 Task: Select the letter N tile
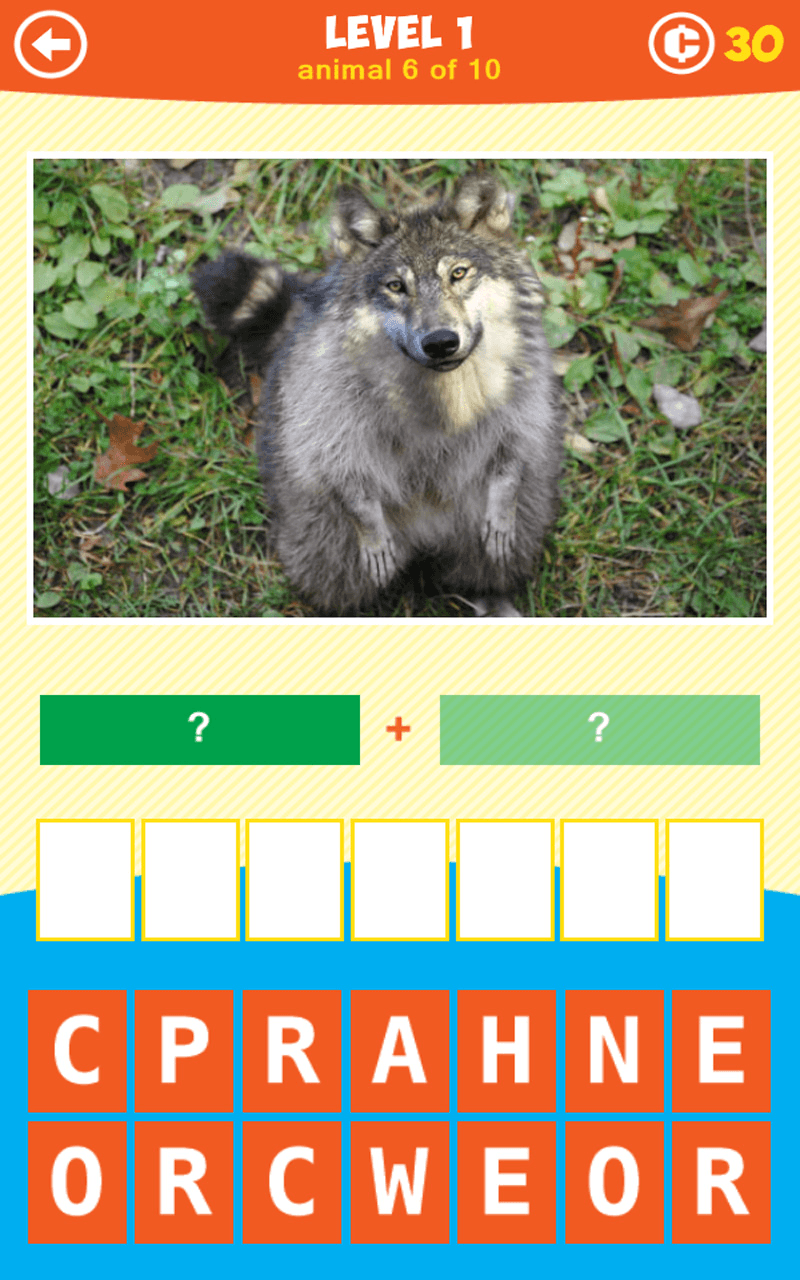(614, 1050)
